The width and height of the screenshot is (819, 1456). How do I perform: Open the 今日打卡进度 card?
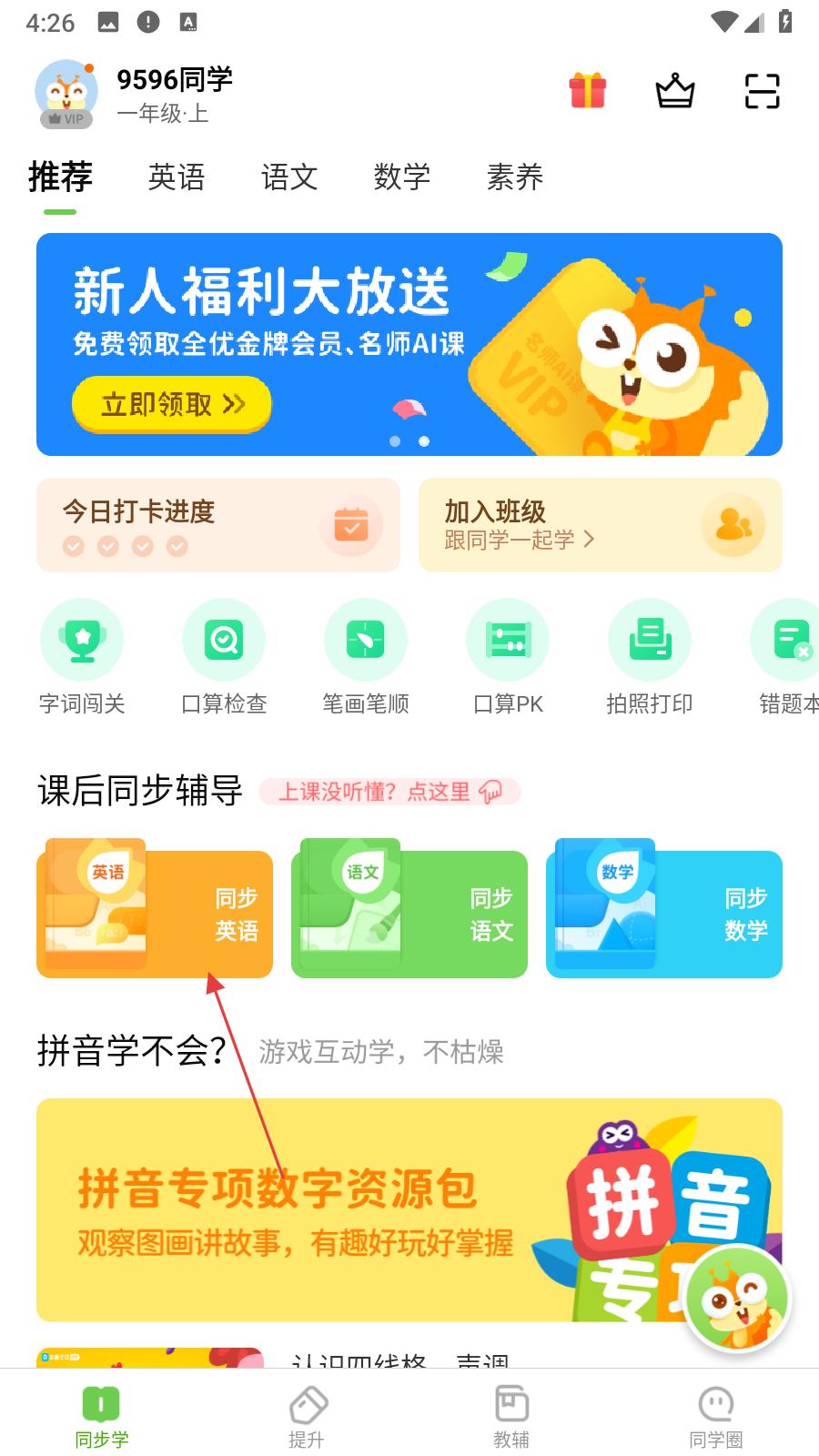pos(218,525)
